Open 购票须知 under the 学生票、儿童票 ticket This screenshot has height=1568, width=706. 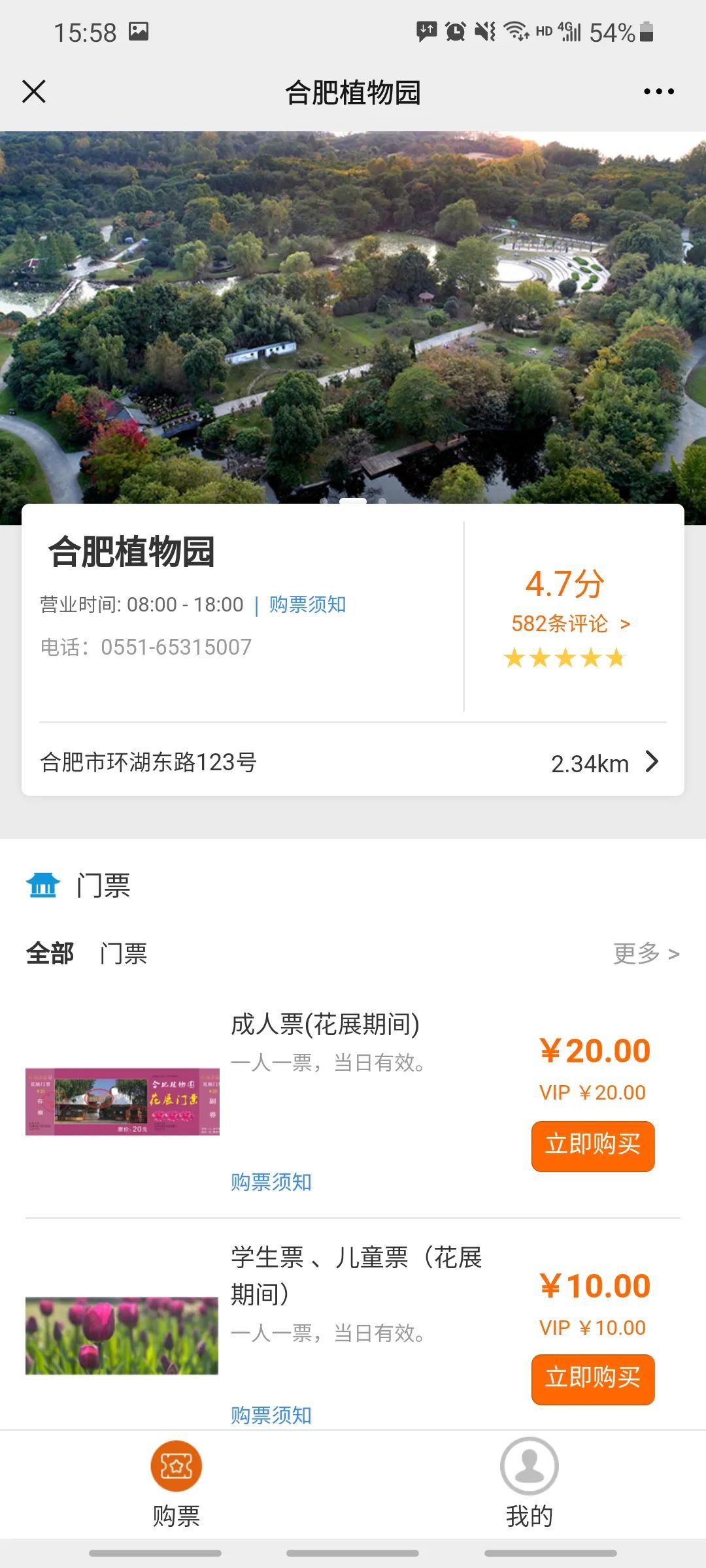pos(271,1415)
